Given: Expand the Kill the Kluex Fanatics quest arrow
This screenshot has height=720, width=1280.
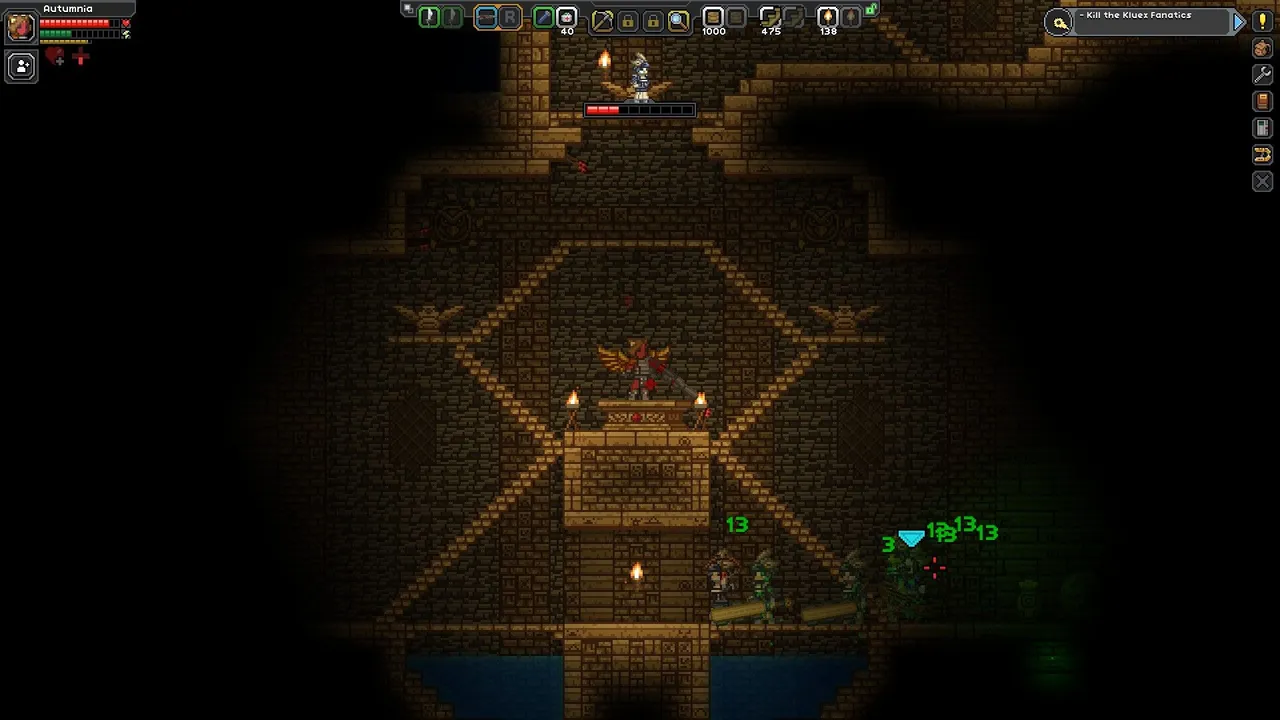Looking at the screenshot, I should (x=1238, y=21).
